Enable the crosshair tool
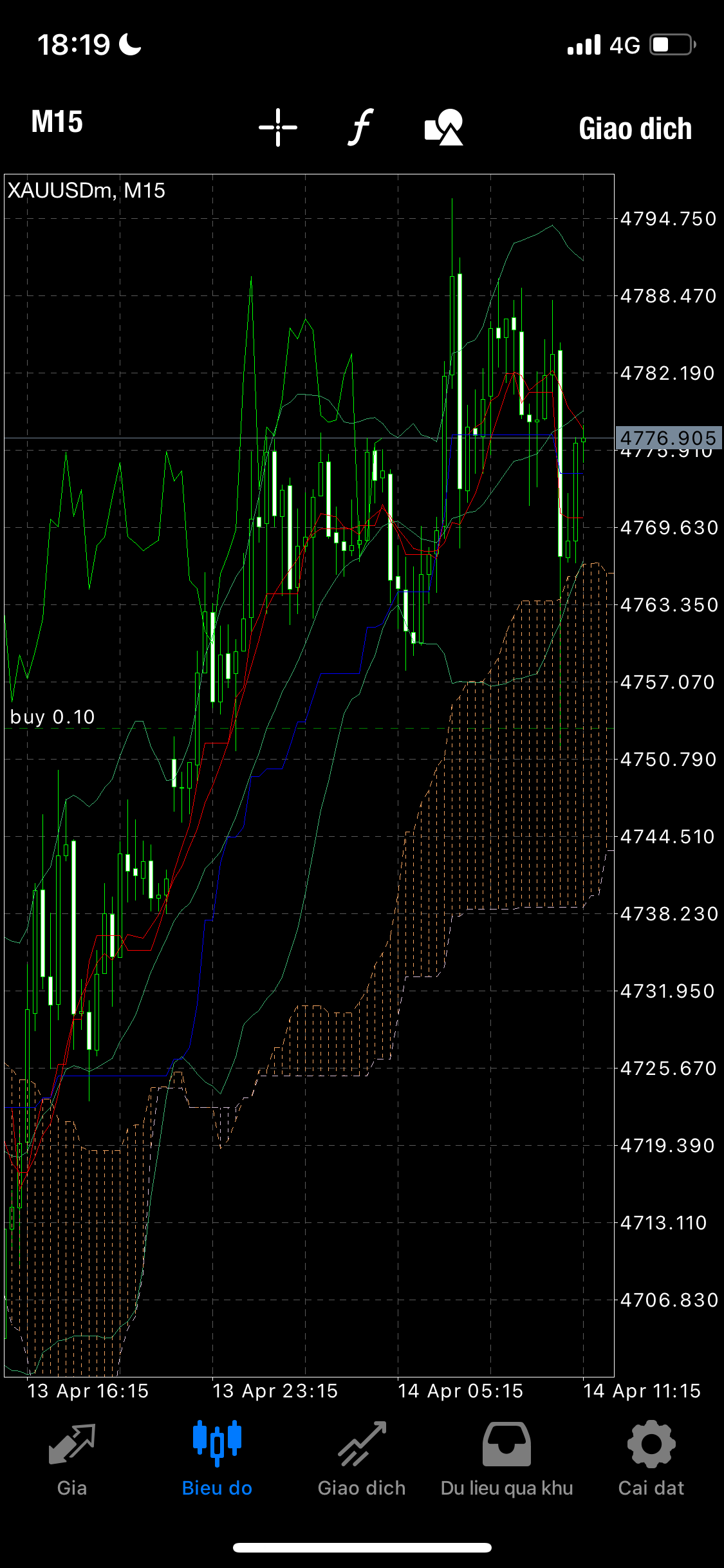This screenshot has width=724, height=1568. click(278, 127)
